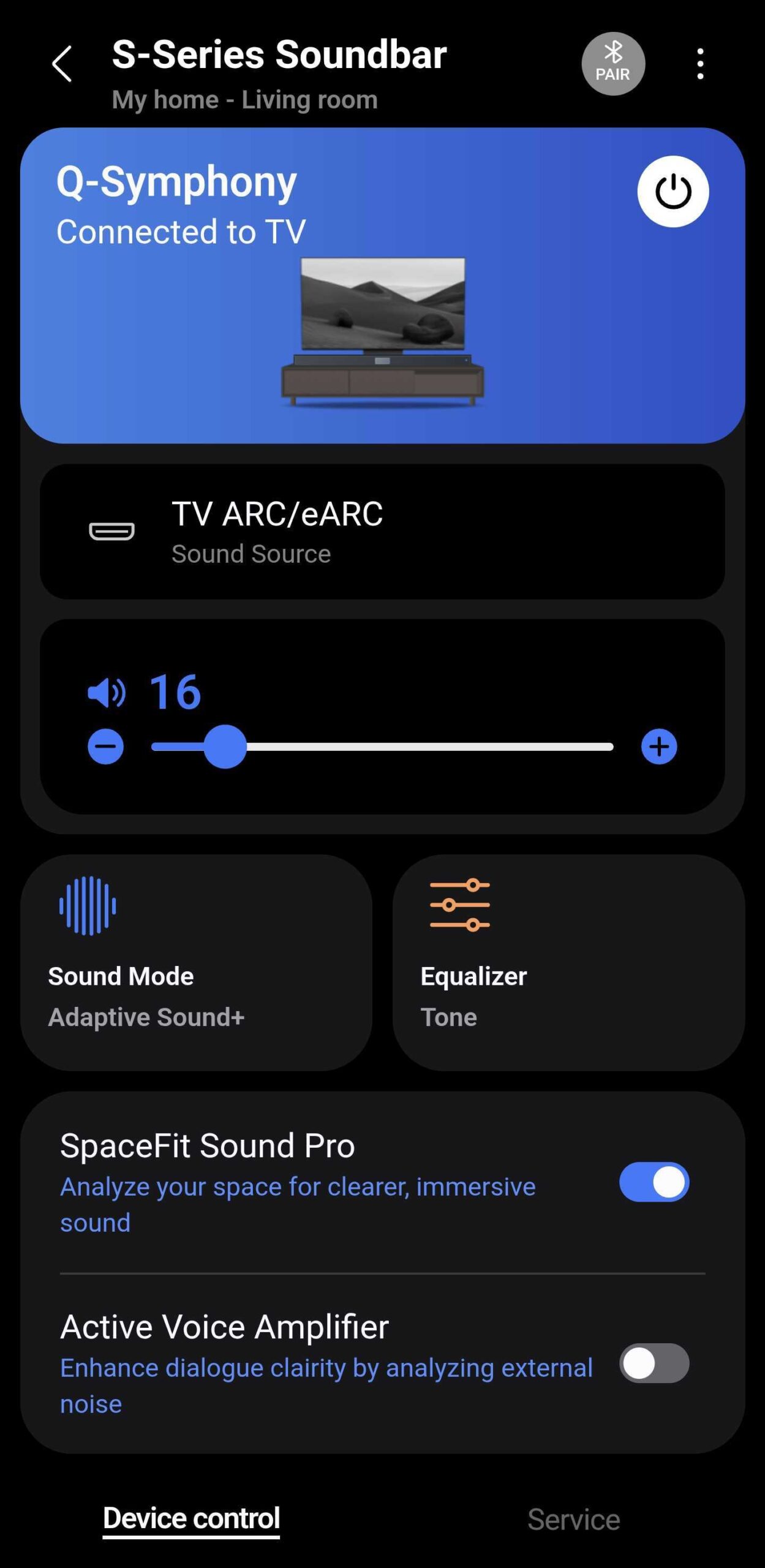Tap the minus icon to lower volume
The height and width of the screenshot is (1568, 765).
coord(107,746)
